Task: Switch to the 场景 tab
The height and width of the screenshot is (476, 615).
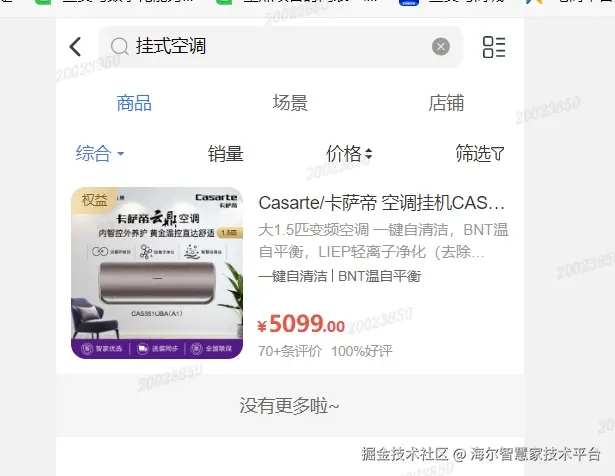Action: click(290, 103)
